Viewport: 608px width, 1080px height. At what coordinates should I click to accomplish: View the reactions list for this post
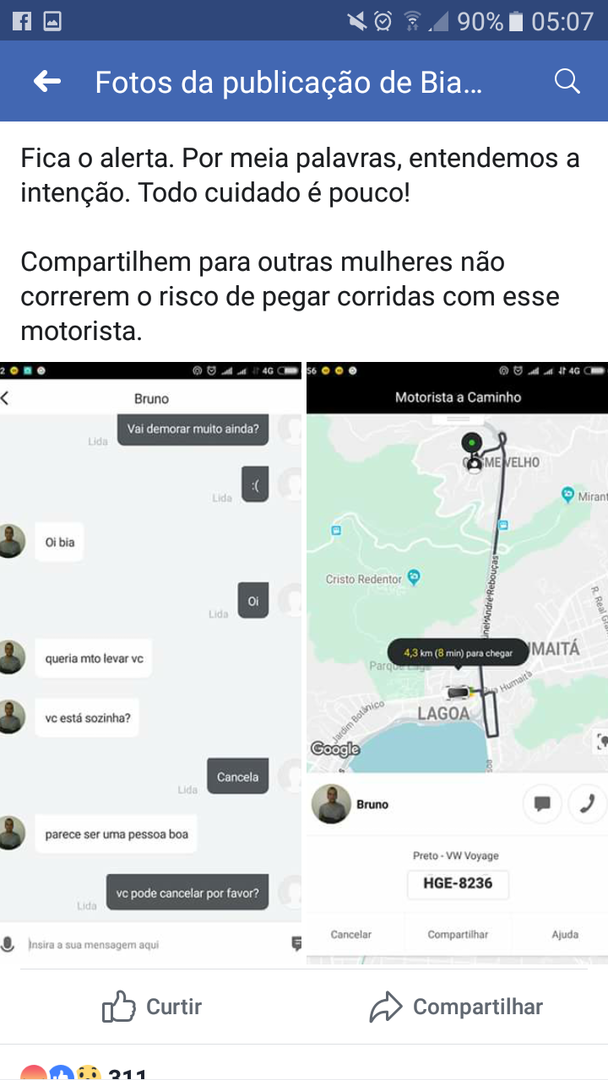click(85, 1073)
